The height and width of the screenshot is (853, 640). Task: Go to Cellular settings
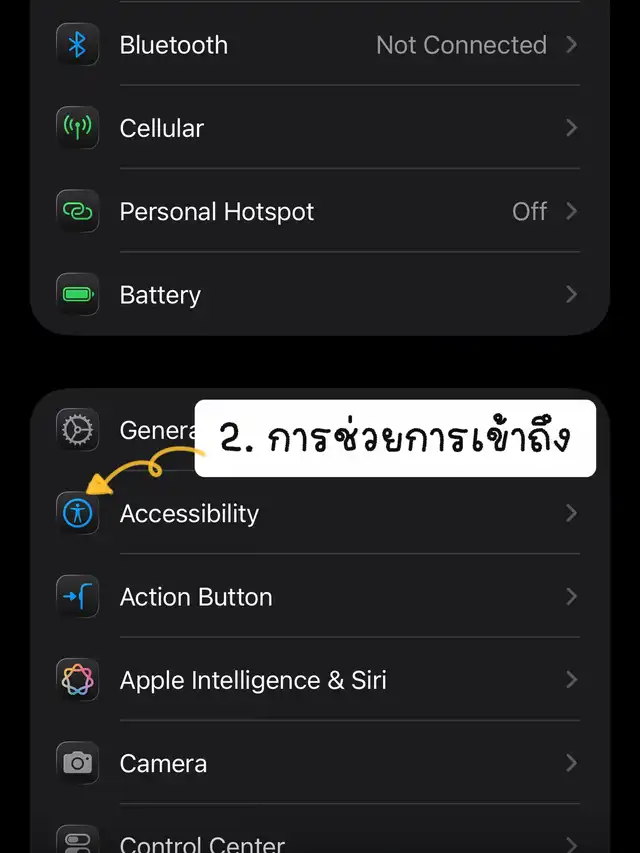coord(320,128)
